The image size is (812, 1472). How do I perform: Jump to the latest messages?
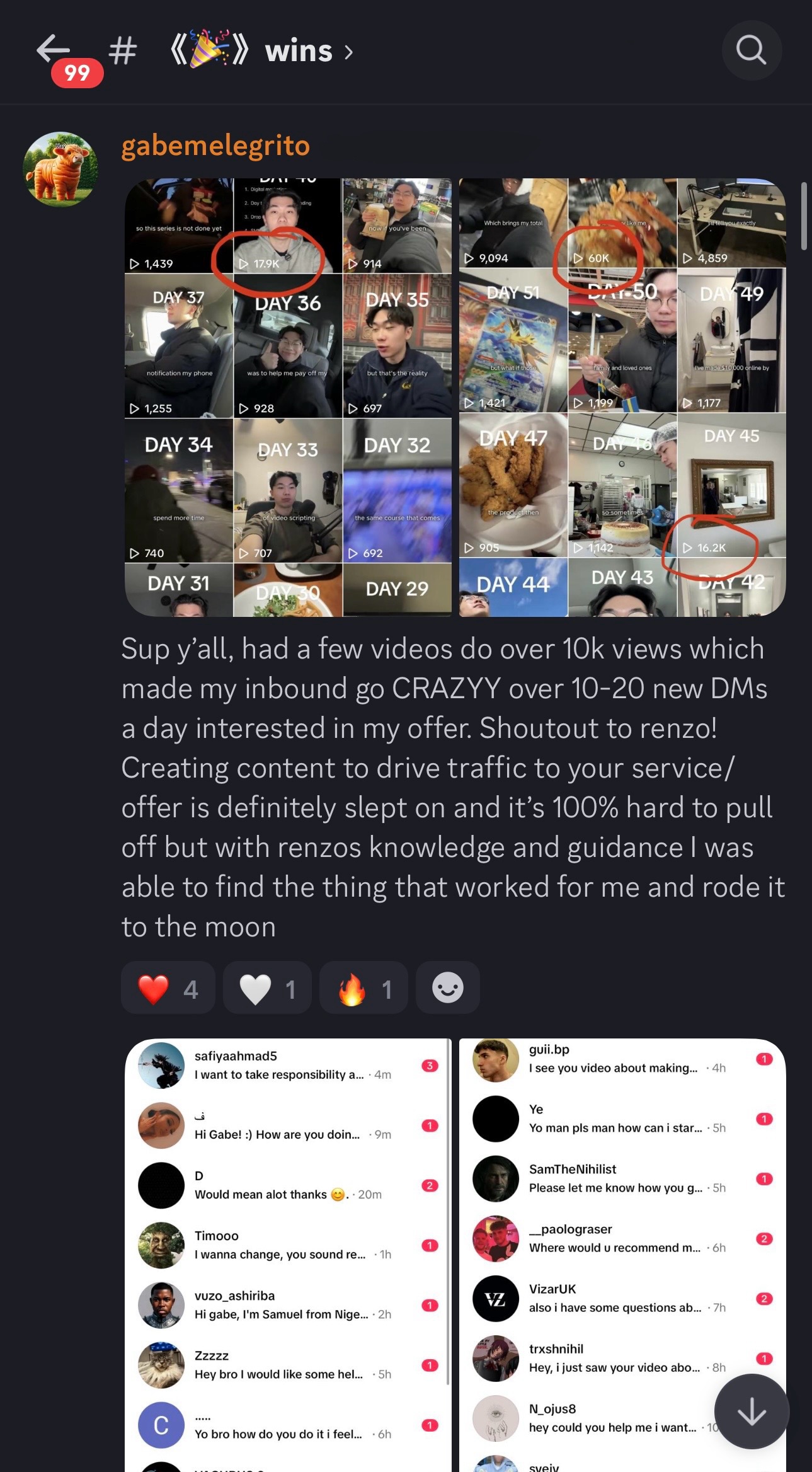click(x=751, y=1411)
